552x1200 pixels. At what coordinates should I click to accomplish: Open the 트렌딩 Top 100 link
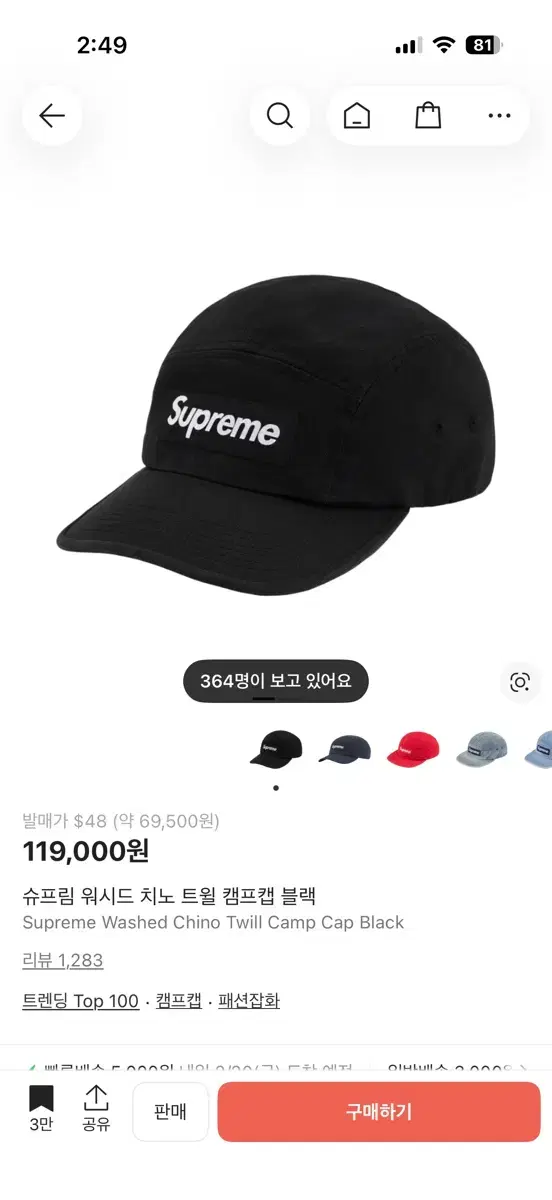click(x=81, y=1001)
